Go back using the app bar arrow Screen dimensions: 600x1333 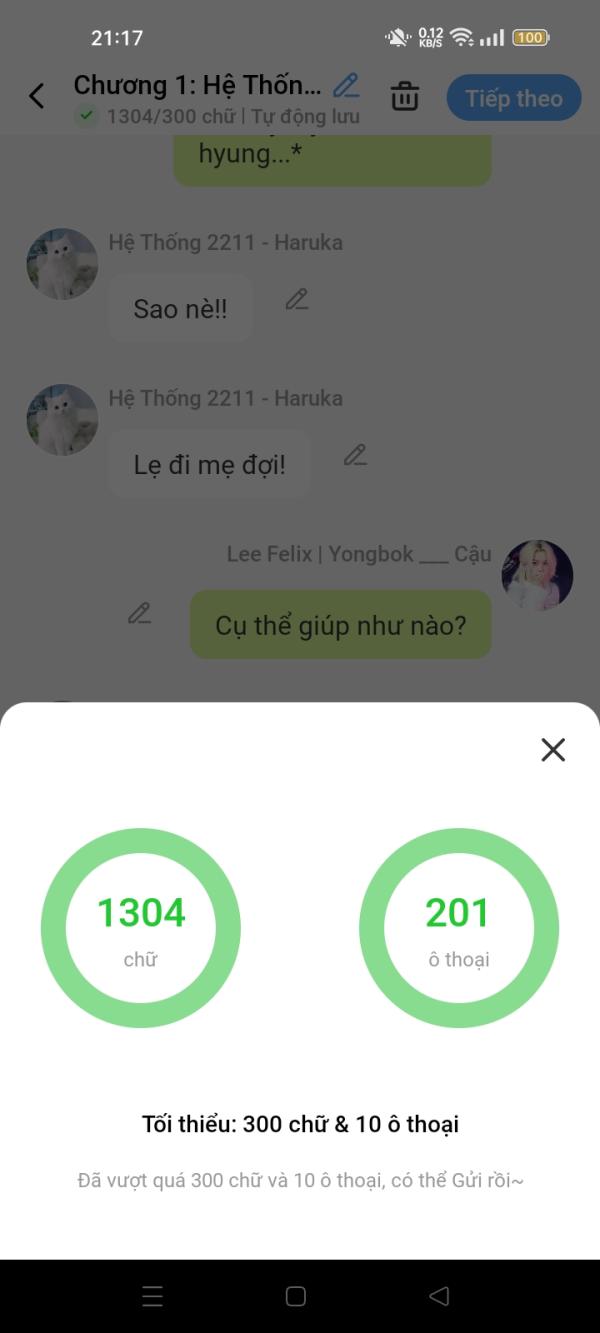pyautogui.click(x=37, y=97)
